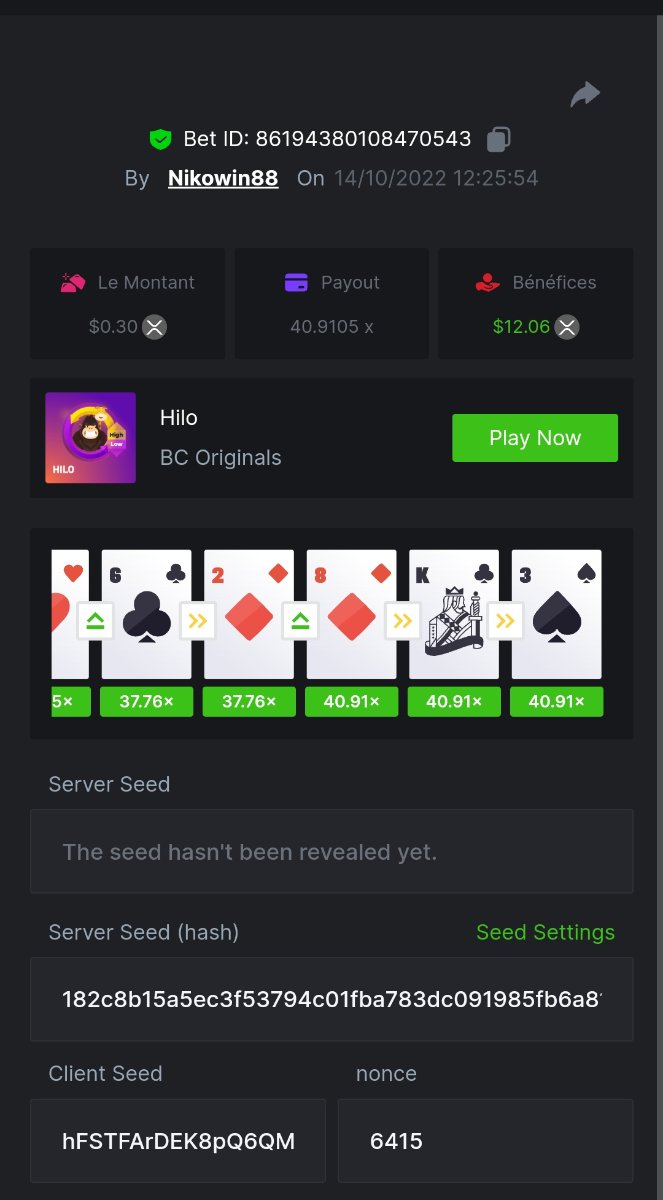Copy the Bet ID to clipboard
This screenshot has width=663, height=1200.
click(499, 140)
